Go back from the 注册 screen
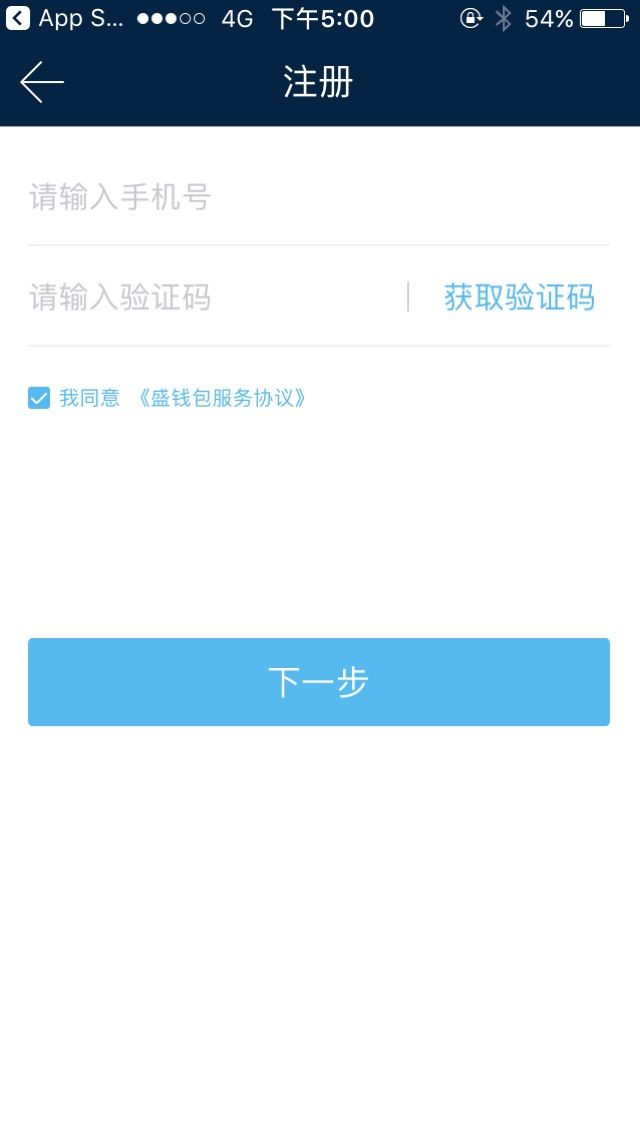 [x=42, y=82]
